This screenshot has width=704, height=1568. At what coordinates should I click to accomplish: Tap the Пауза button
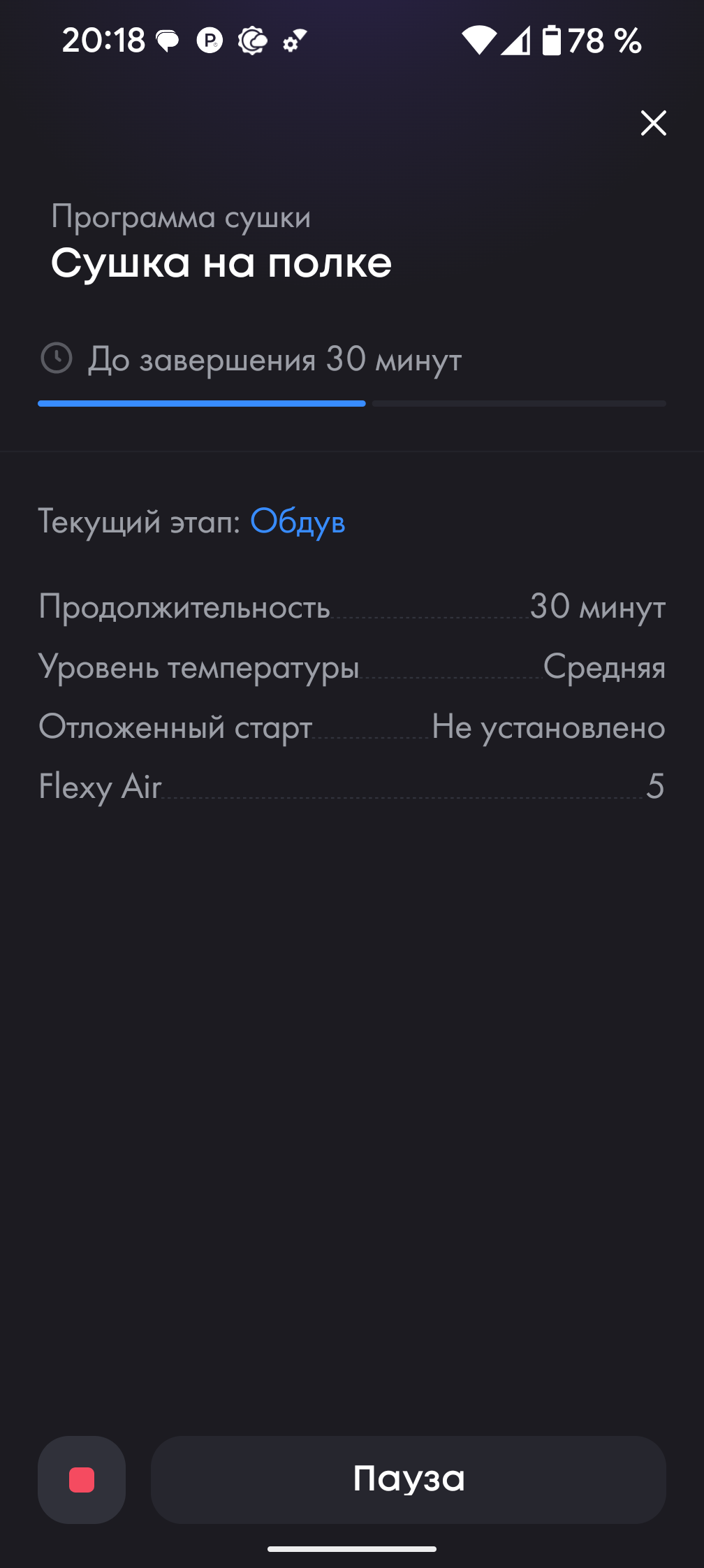[408, 1479]
